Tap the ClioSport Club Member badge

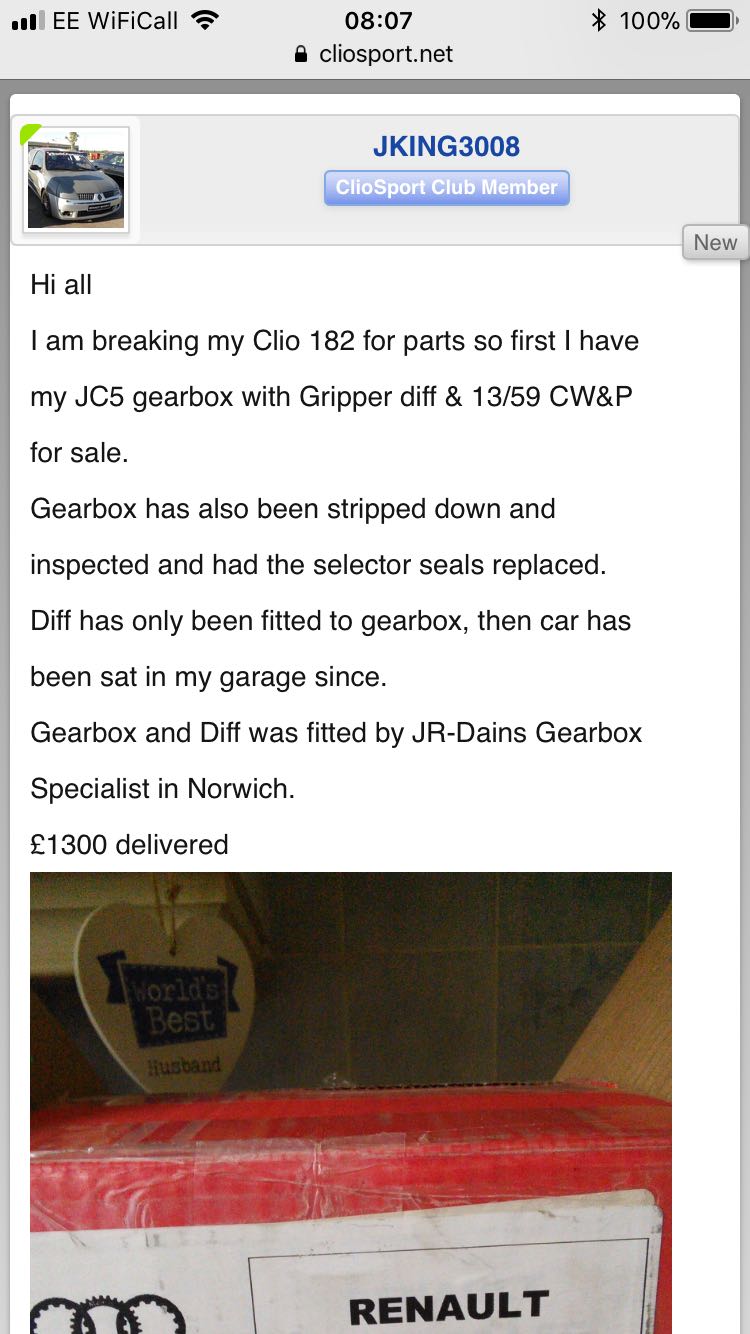click(446, 188)
